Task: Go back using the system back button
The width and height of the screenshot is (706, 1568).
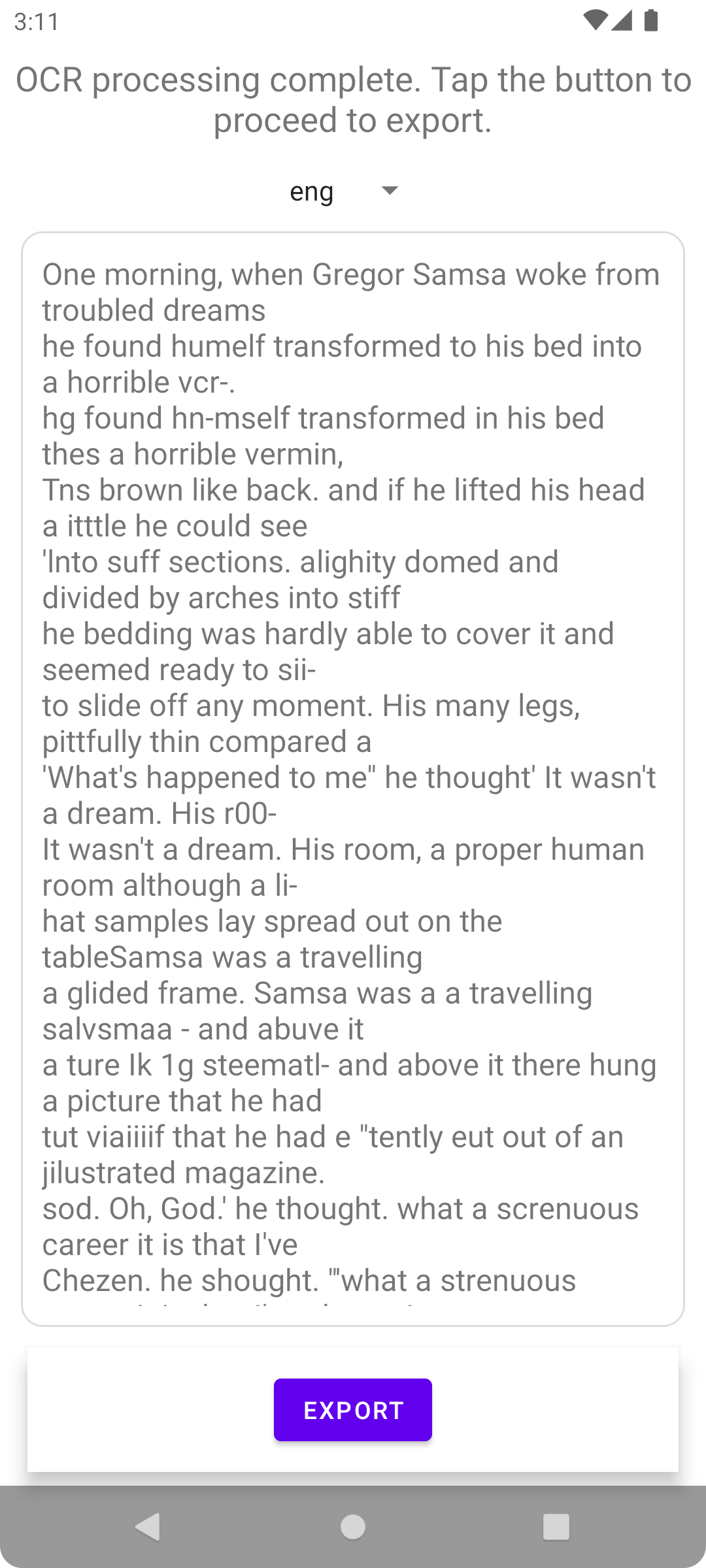Action: tap(148, 1527)
